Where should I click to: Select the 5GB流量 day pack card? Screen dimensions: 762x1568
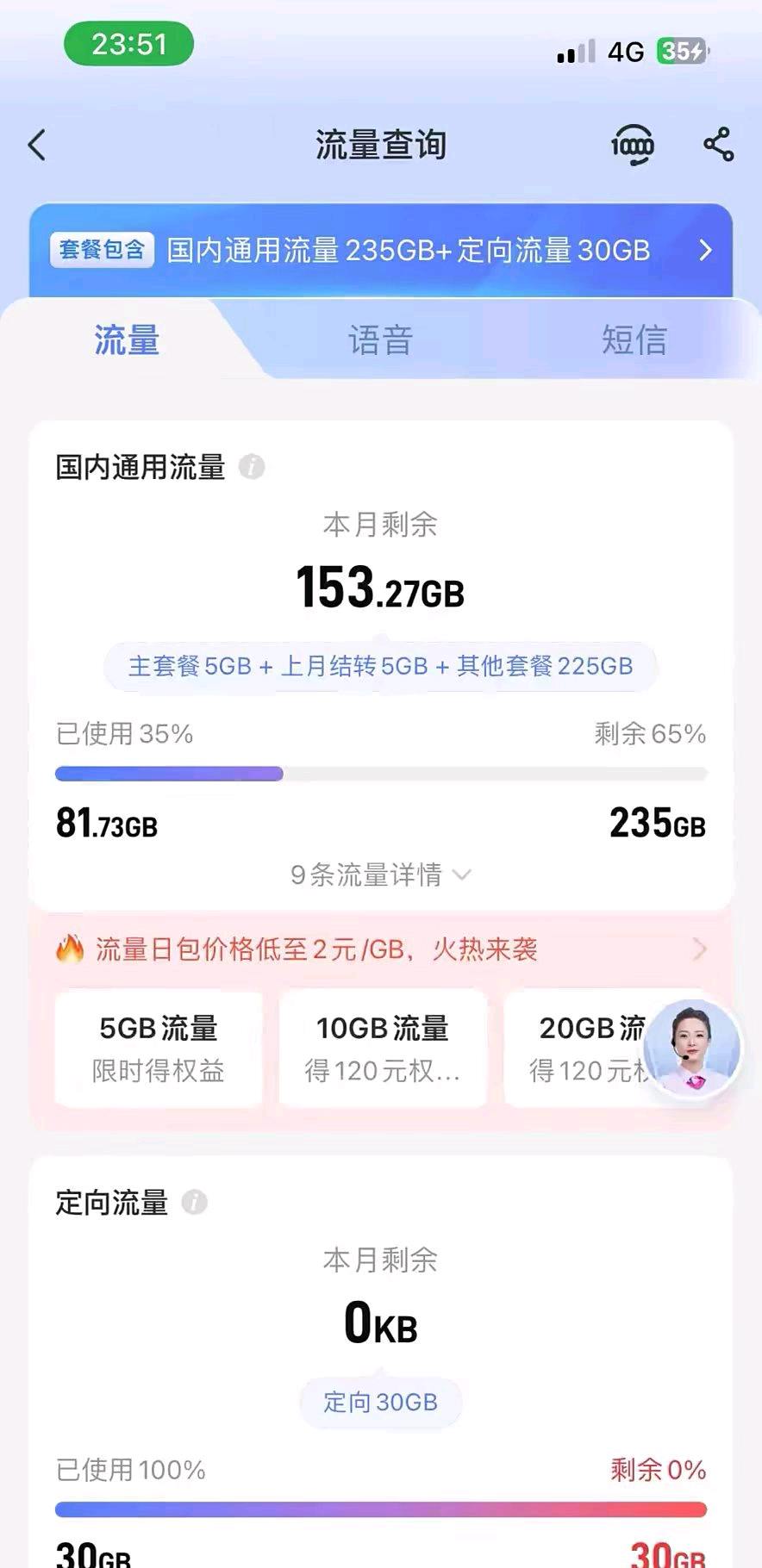coord(158,1048)
